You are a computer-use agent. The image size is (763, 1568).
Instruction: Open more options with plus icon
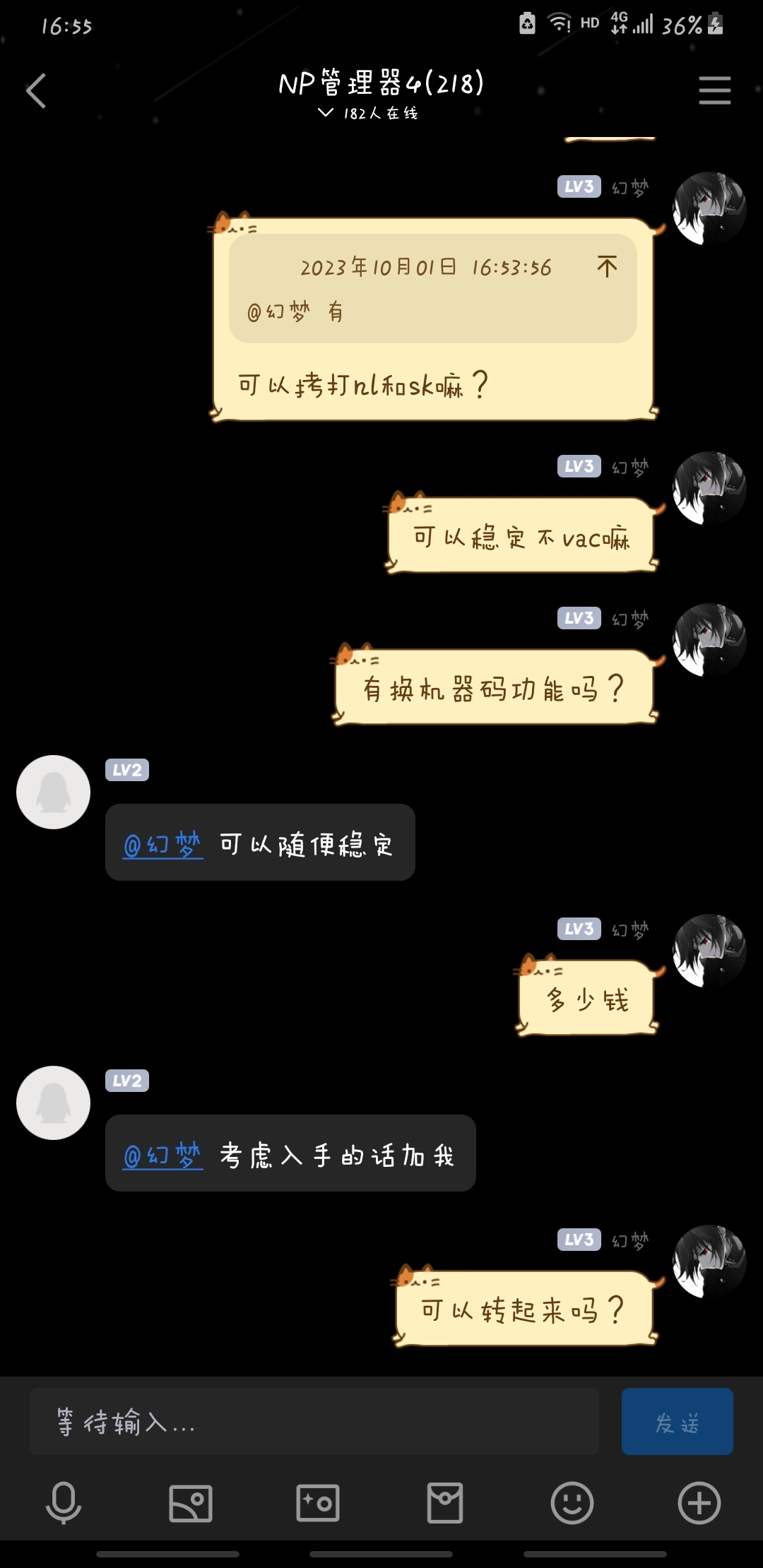(699, 1503)
